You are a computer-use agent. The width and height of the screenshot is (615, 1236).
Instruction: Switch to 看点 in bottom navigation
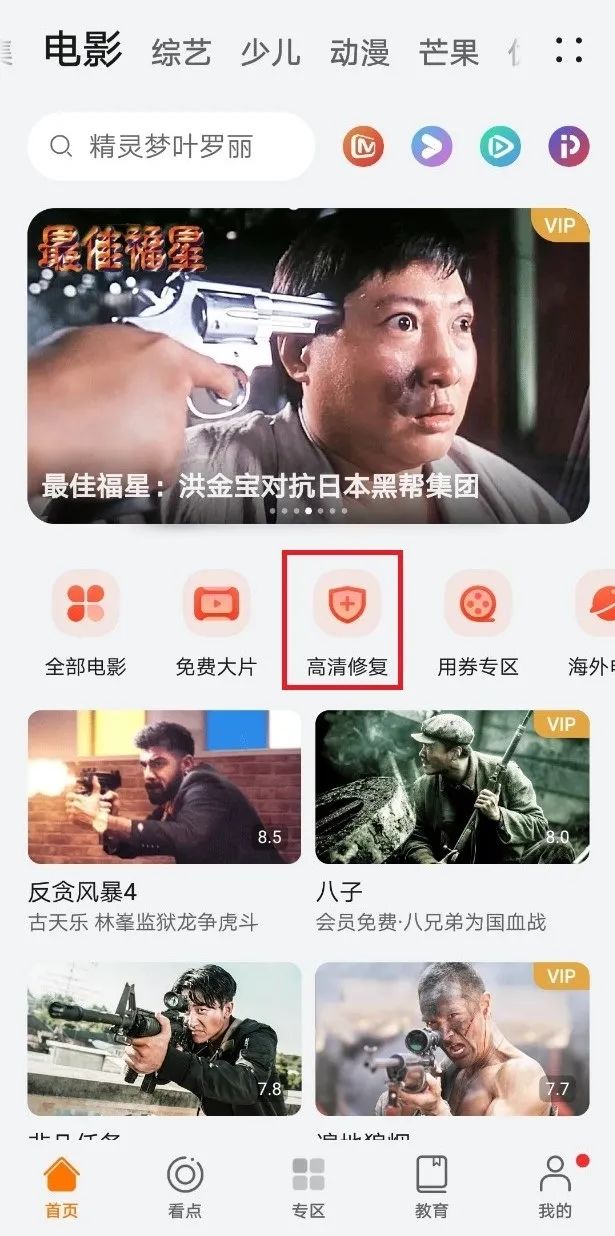(185, 1188)
